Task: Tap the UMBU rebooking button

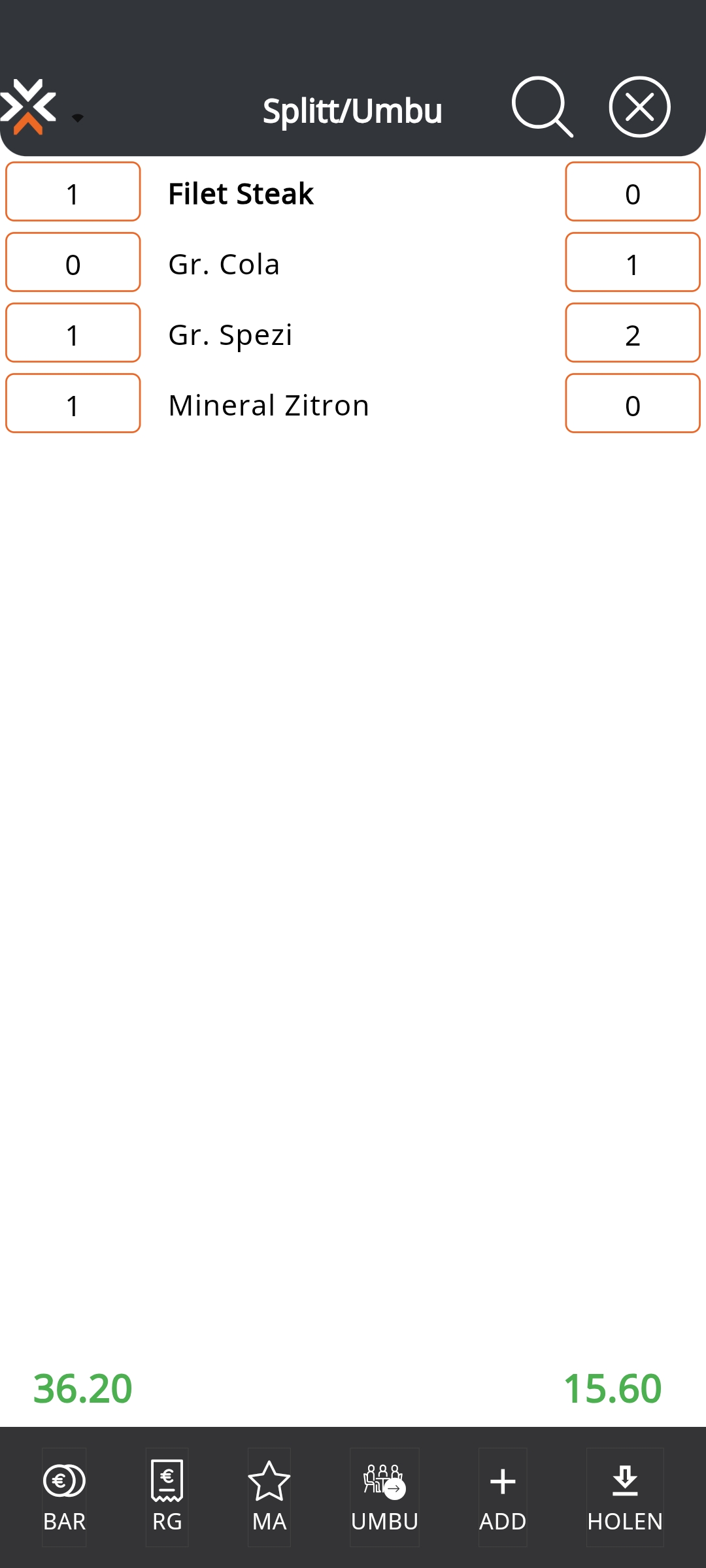Action: 384,1497
